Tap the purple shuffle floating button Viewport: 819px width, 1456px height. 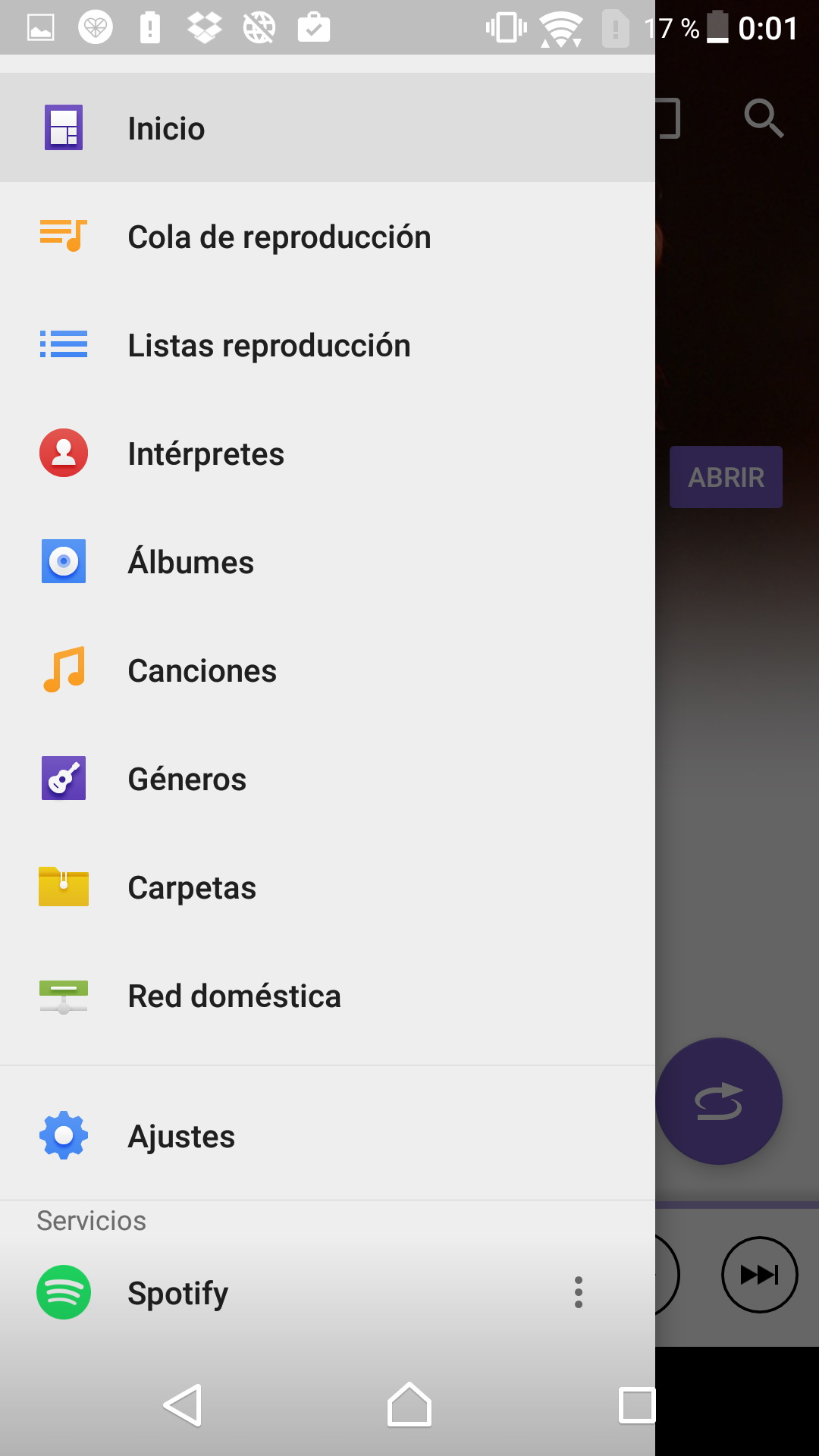(x=720, y=1101)
